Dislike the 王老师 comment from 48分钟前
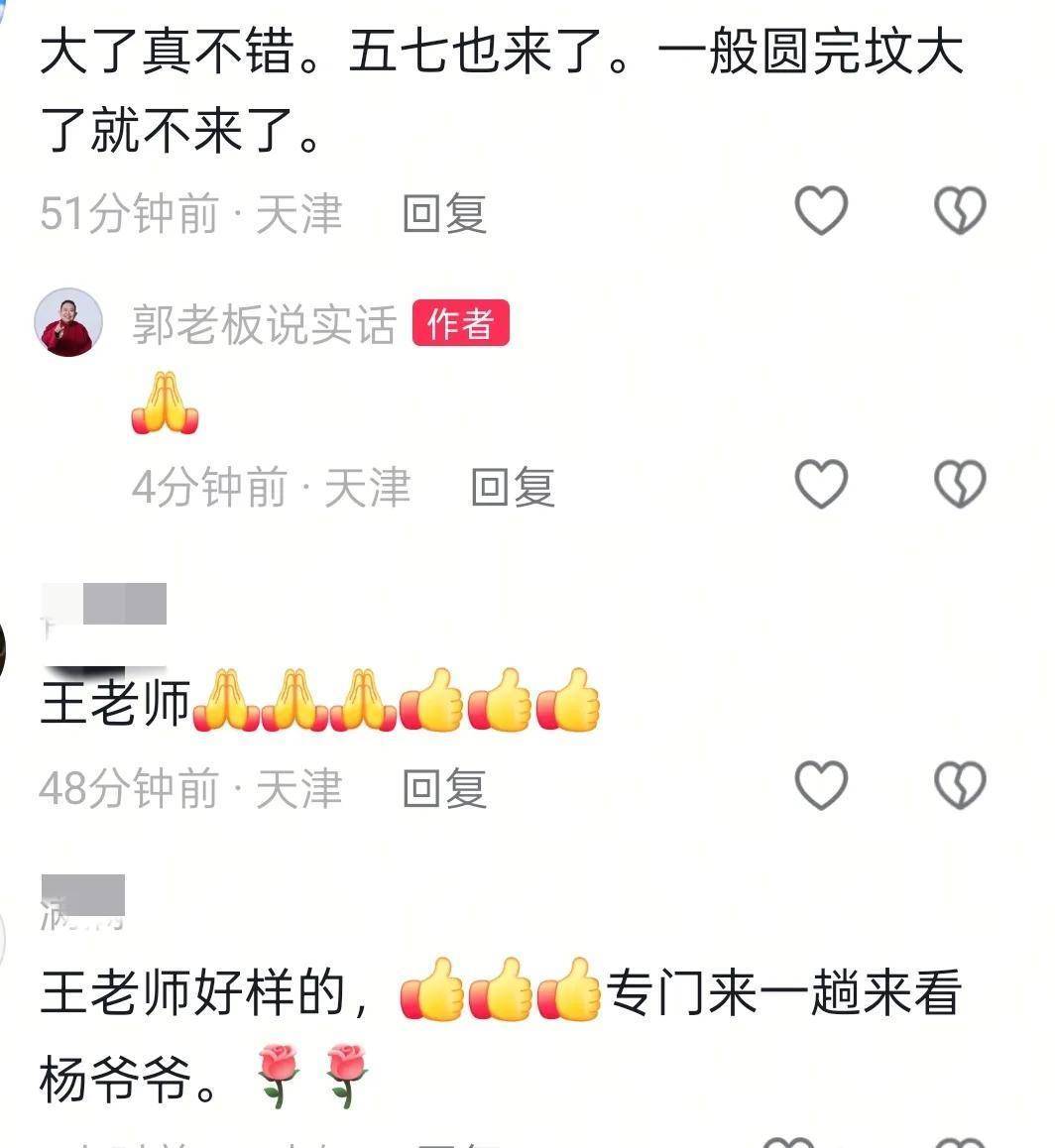 click(x=960, y=786)
